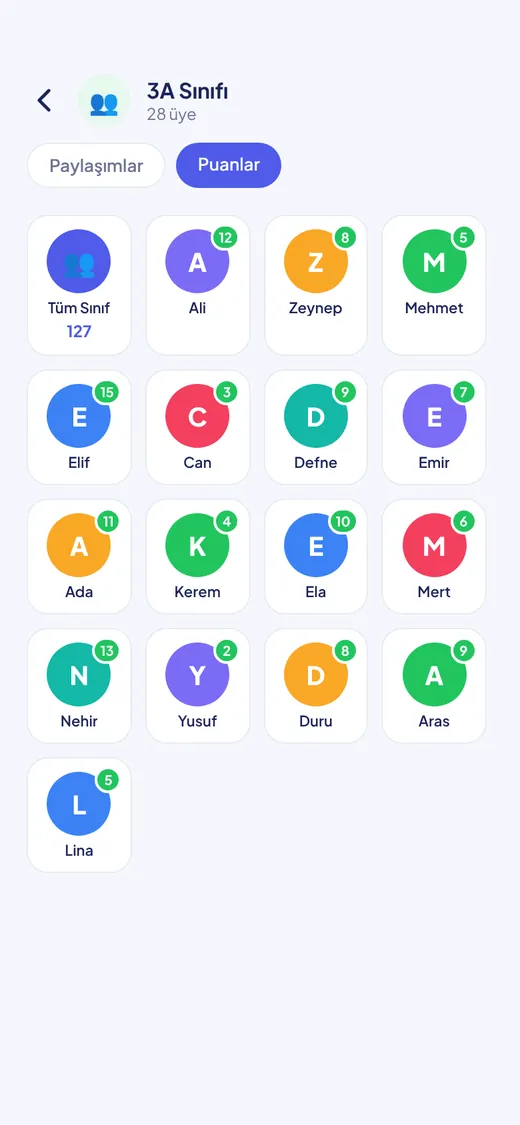Select Ada's card
The height and width of the screenshot is (1125, 520).
pos(79,556)
